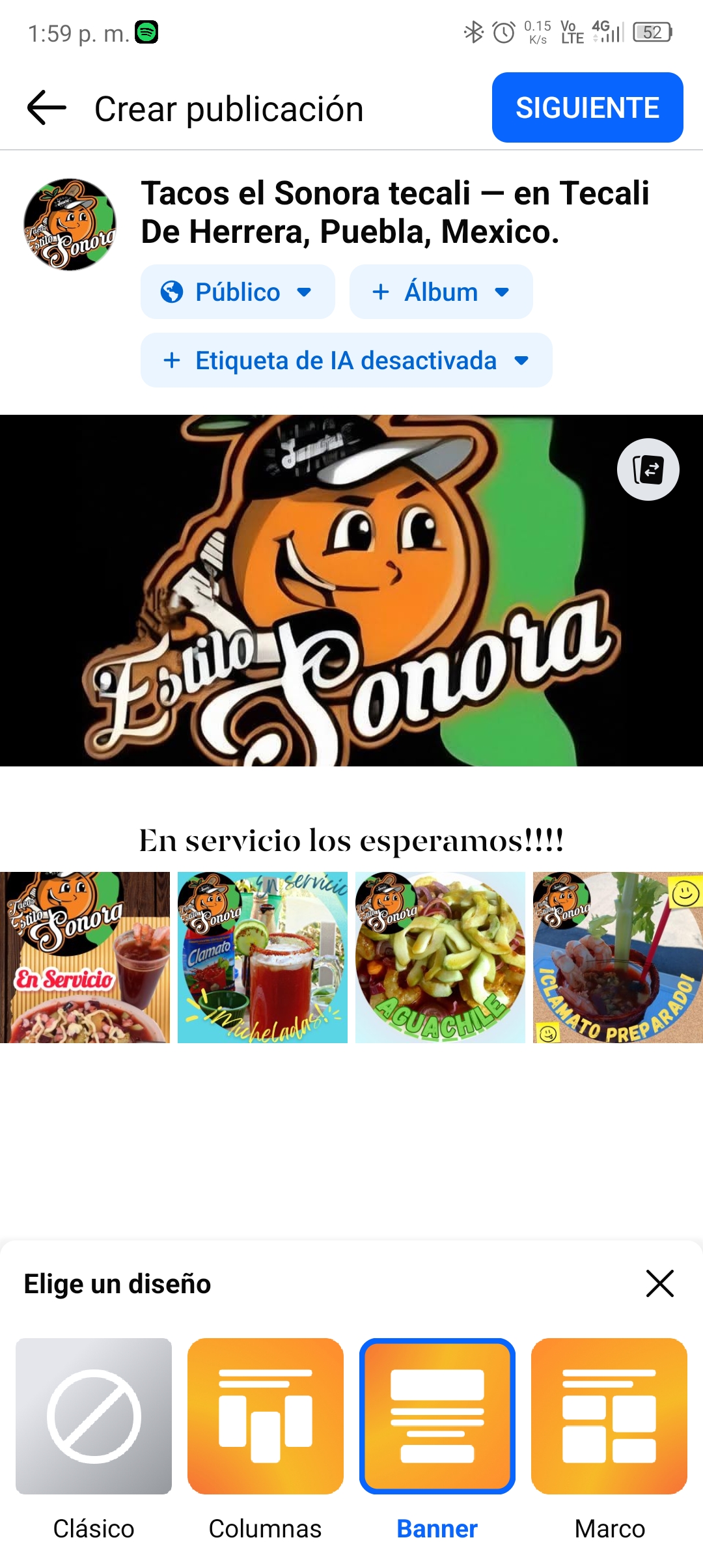This screenshot has height=1568, width=703.
Task: Open the Público audience dropdown
Action: point(238,292)
